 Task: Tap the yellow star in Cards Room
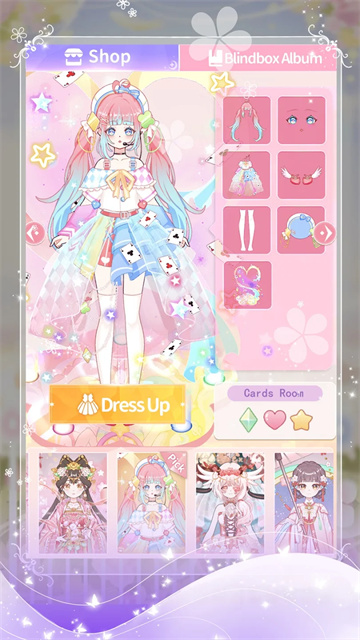pos(302,420)
